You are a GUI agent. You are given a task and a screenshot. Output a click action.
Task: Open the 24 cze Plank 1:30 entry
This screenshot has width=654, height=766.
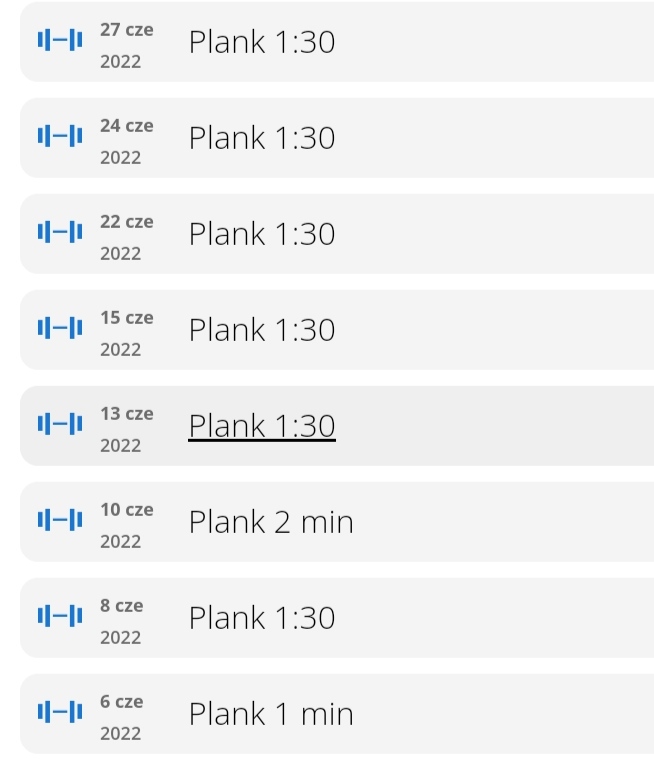[262, 138]
